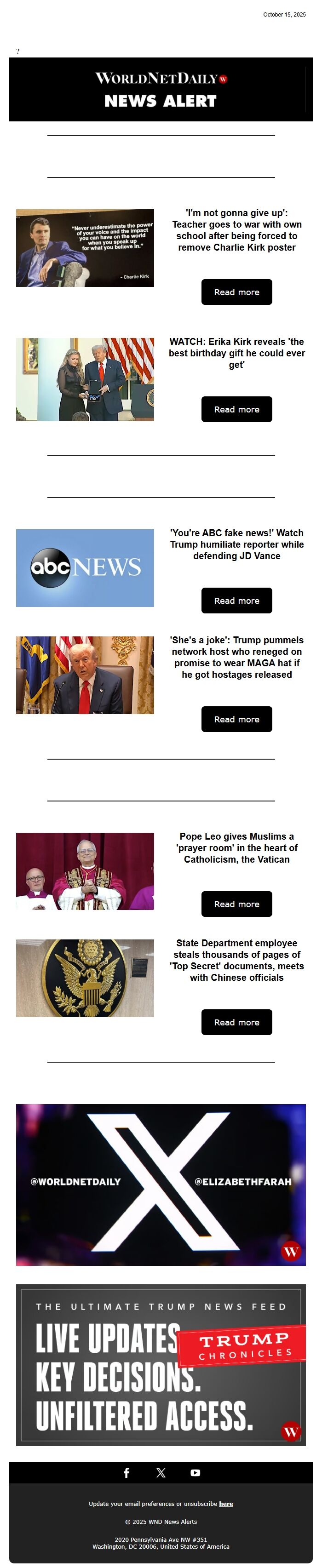The height and width of the screenshot is (1568, 322).
Task: Read more about Pope Leo prayer room
Action: (236, 904)
